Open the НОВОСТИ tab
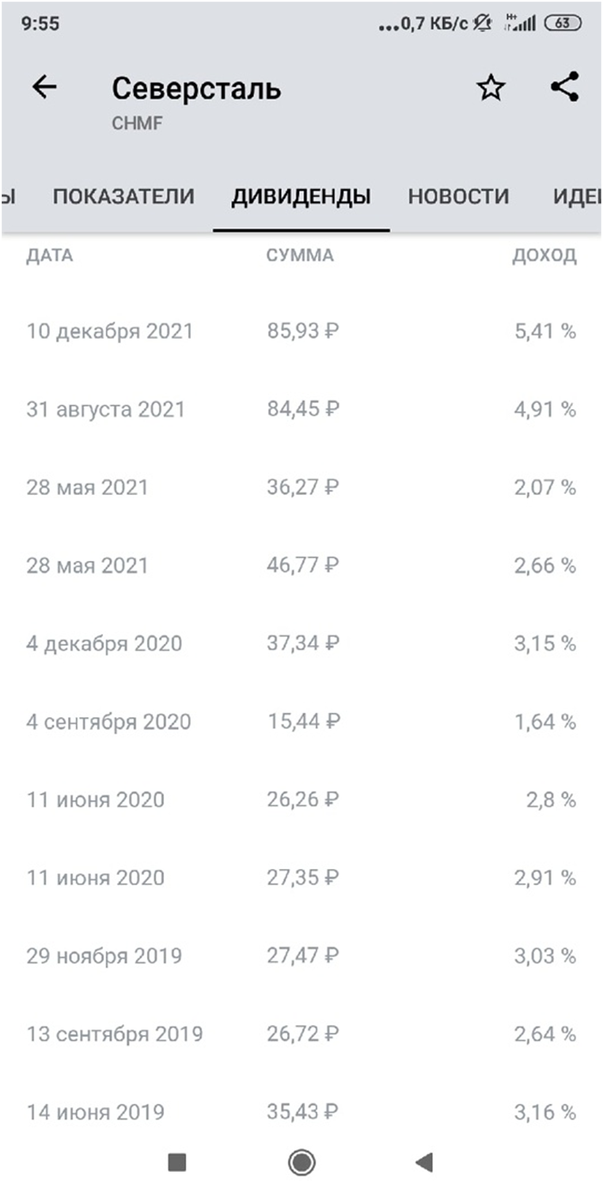Viewport: 603px width, 1200px height. 458,197
